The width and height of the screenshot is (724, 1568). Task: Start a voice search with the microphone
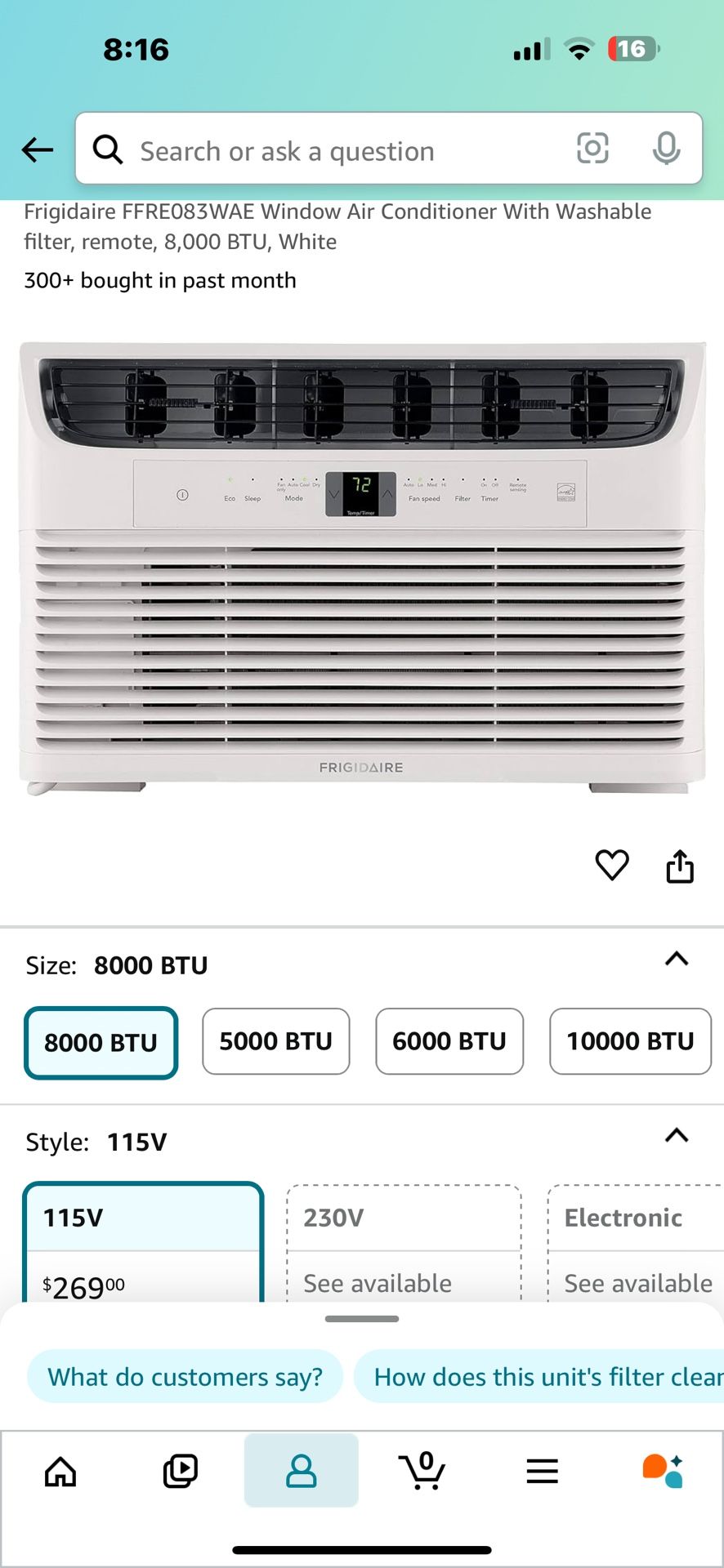(668, 149)
